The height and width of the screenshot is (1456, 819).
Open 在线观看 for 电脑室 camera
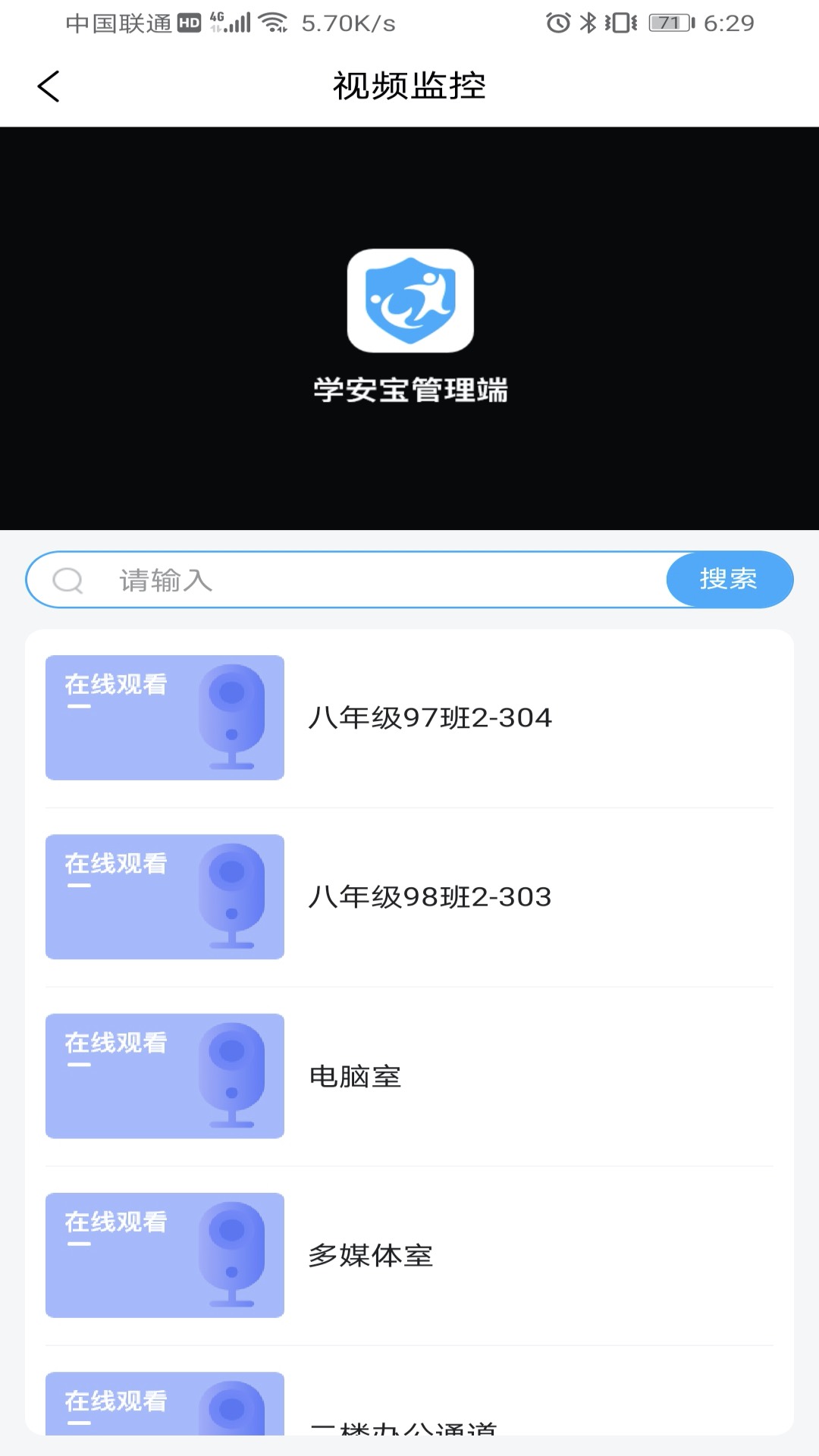[x=114, y=1044]
